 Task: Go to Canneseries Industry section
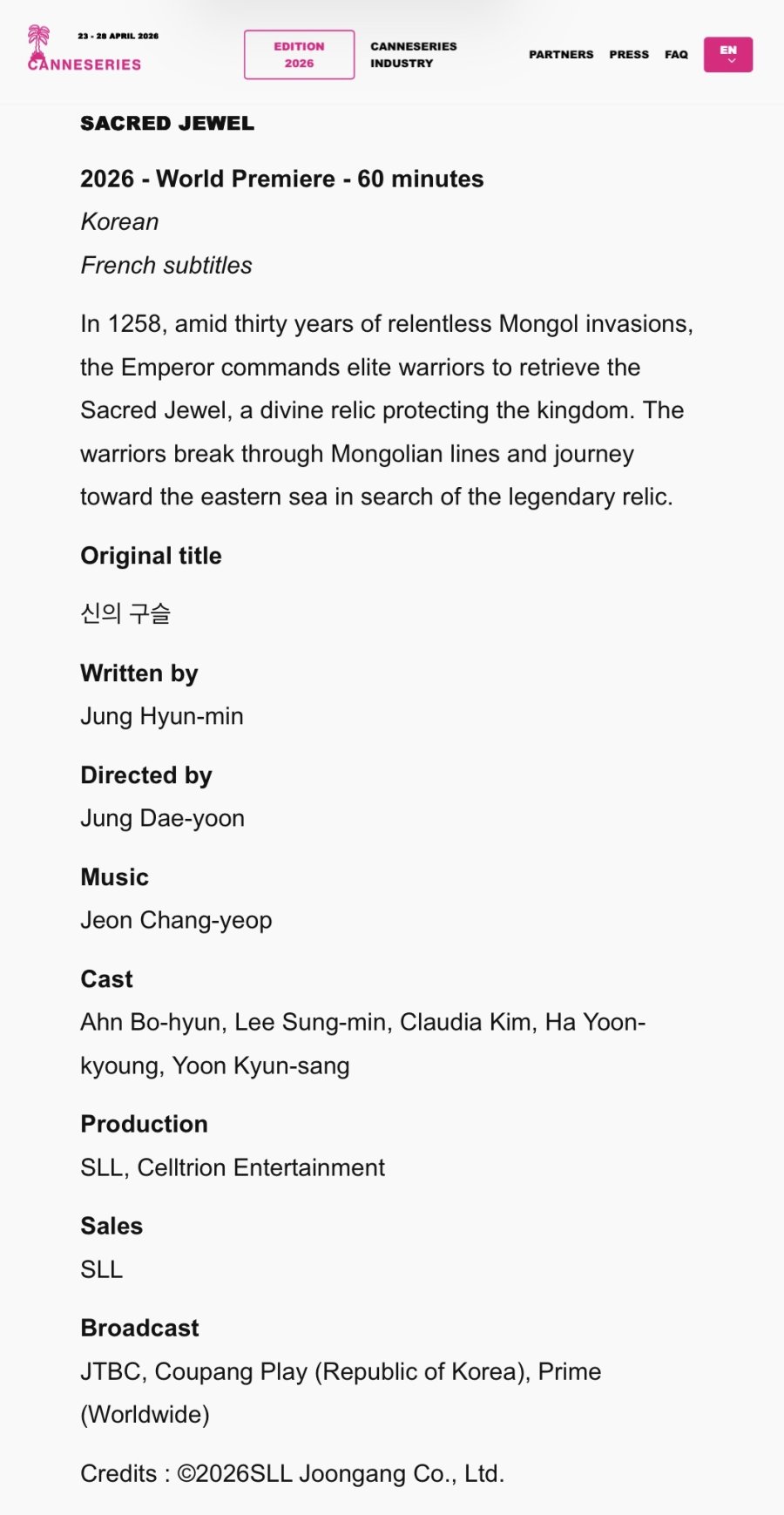(414, 55)
